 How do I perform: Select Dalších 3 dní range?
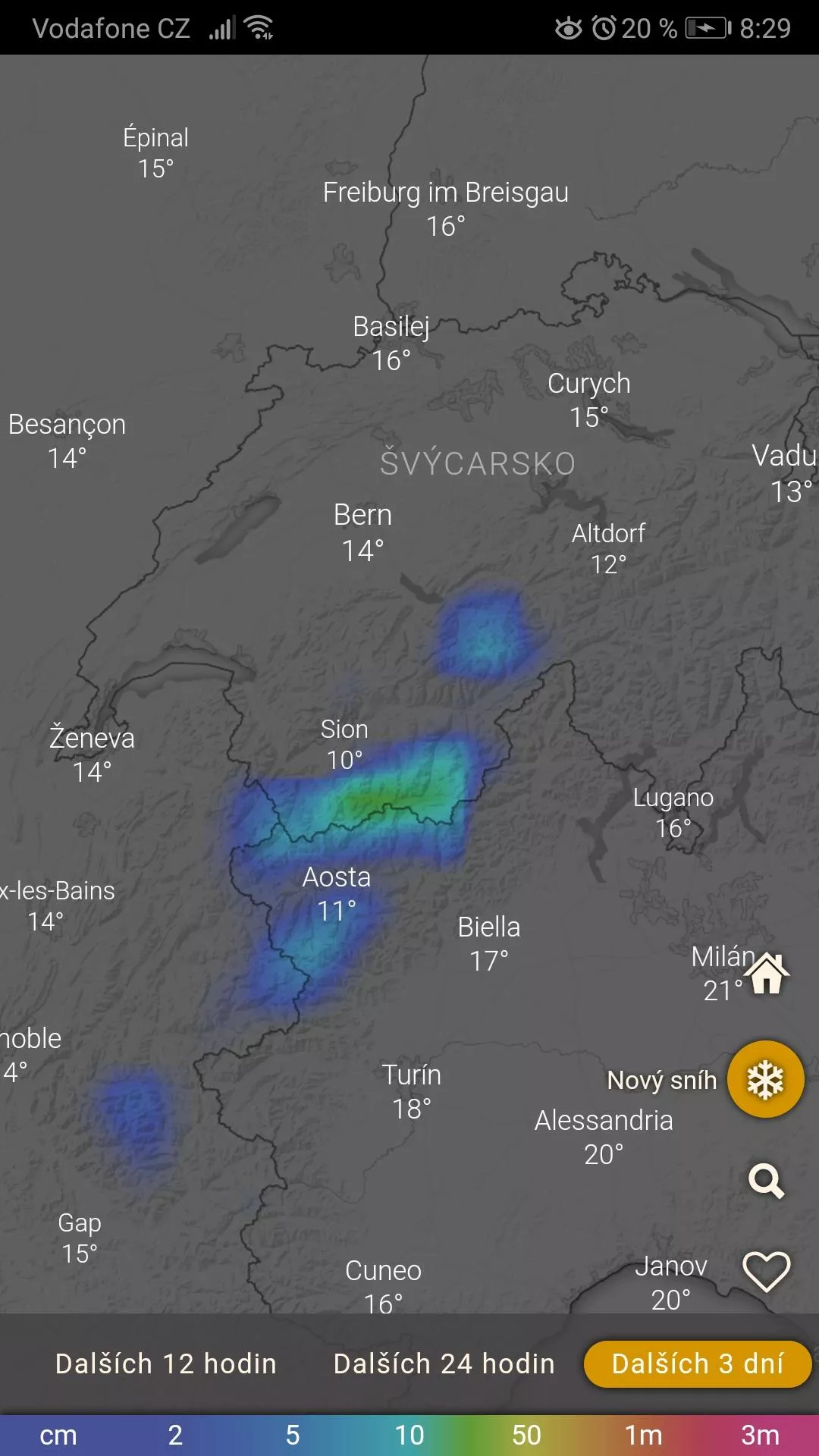coord(698,1363)
